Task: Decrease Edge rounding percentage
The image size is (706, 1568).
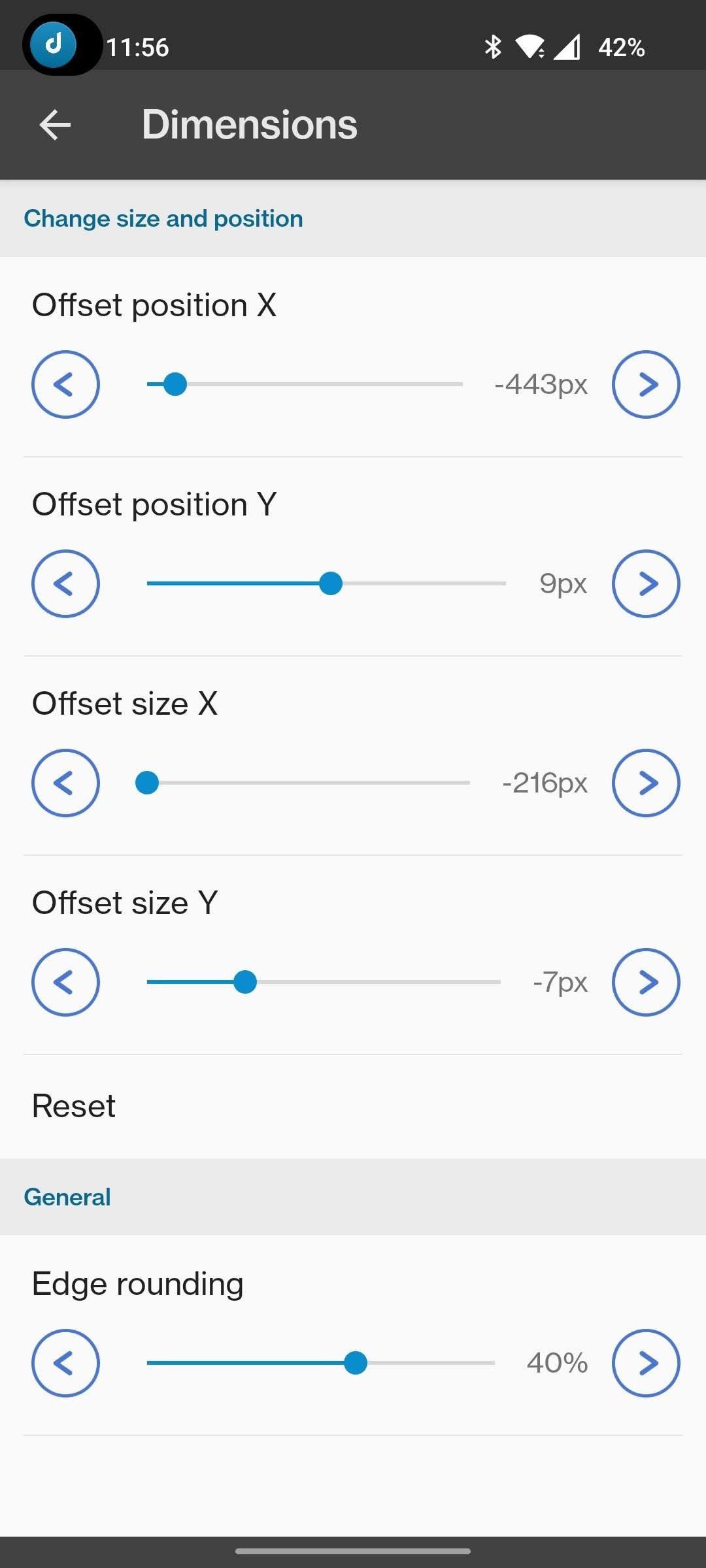Action: click(65, 1363)
